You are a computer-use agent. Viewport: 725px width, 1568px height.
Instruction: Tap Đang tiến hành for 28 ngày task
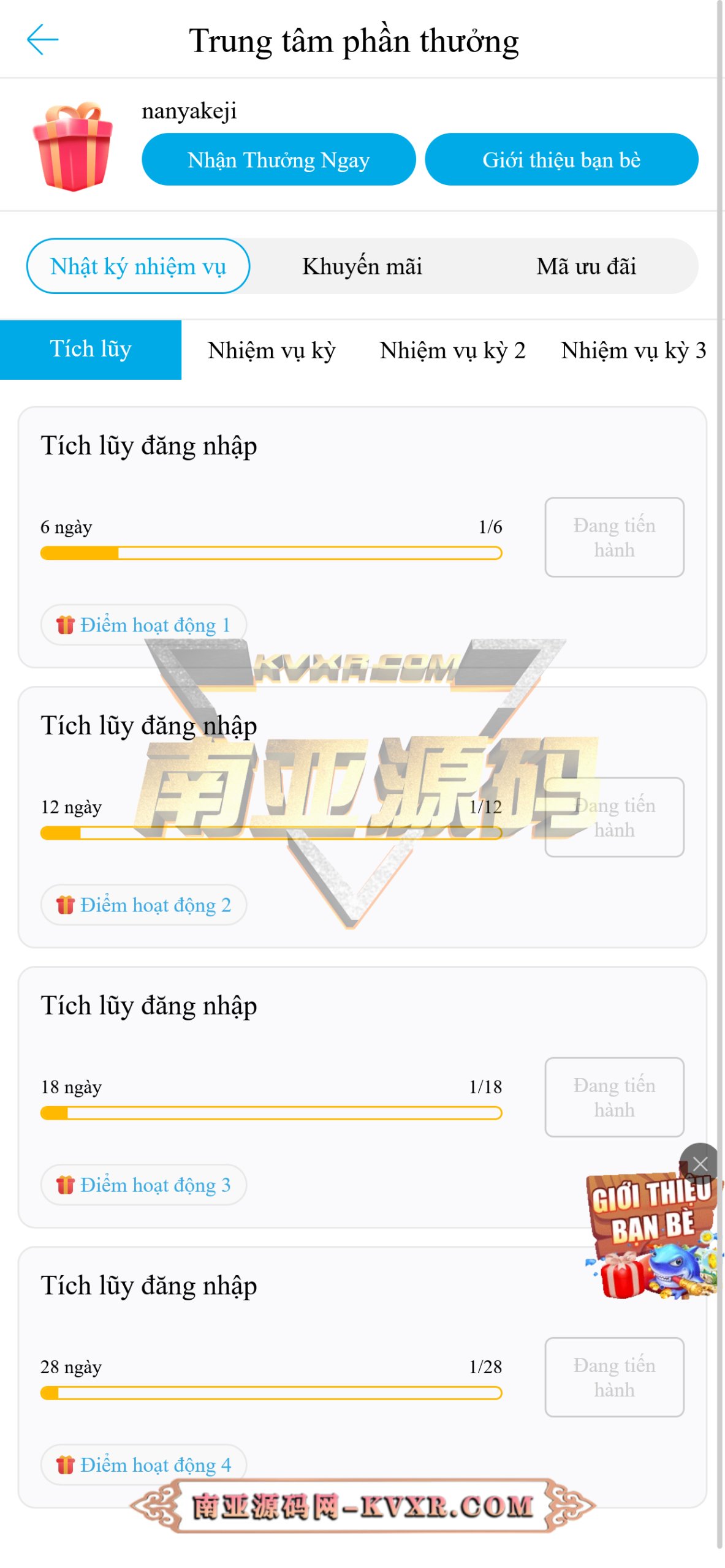click(613, 1376)
